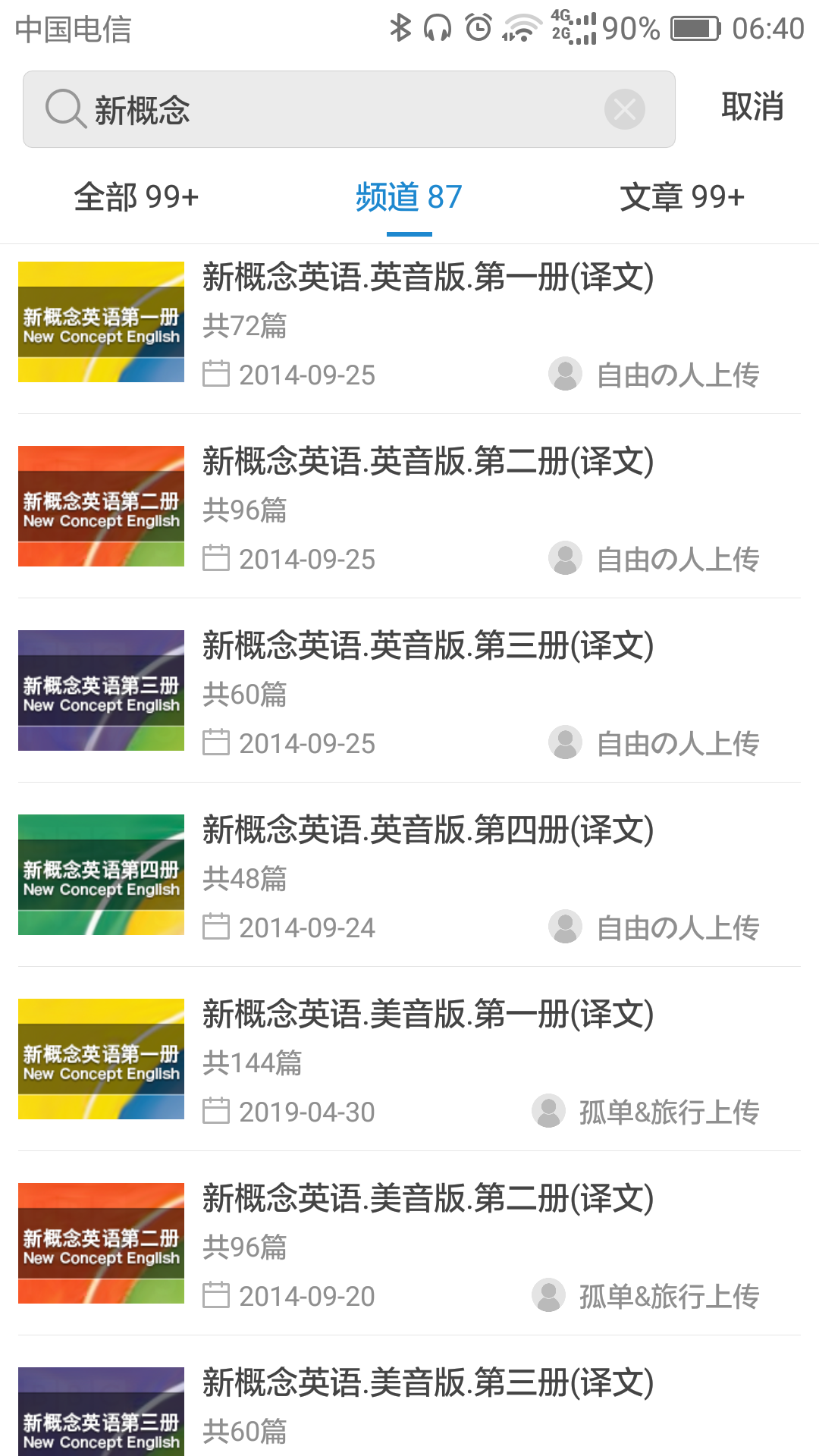This screenshot has height=1456, width=819.
Task: Click the headphones icon in the status bar
Action: click(437, 27)
